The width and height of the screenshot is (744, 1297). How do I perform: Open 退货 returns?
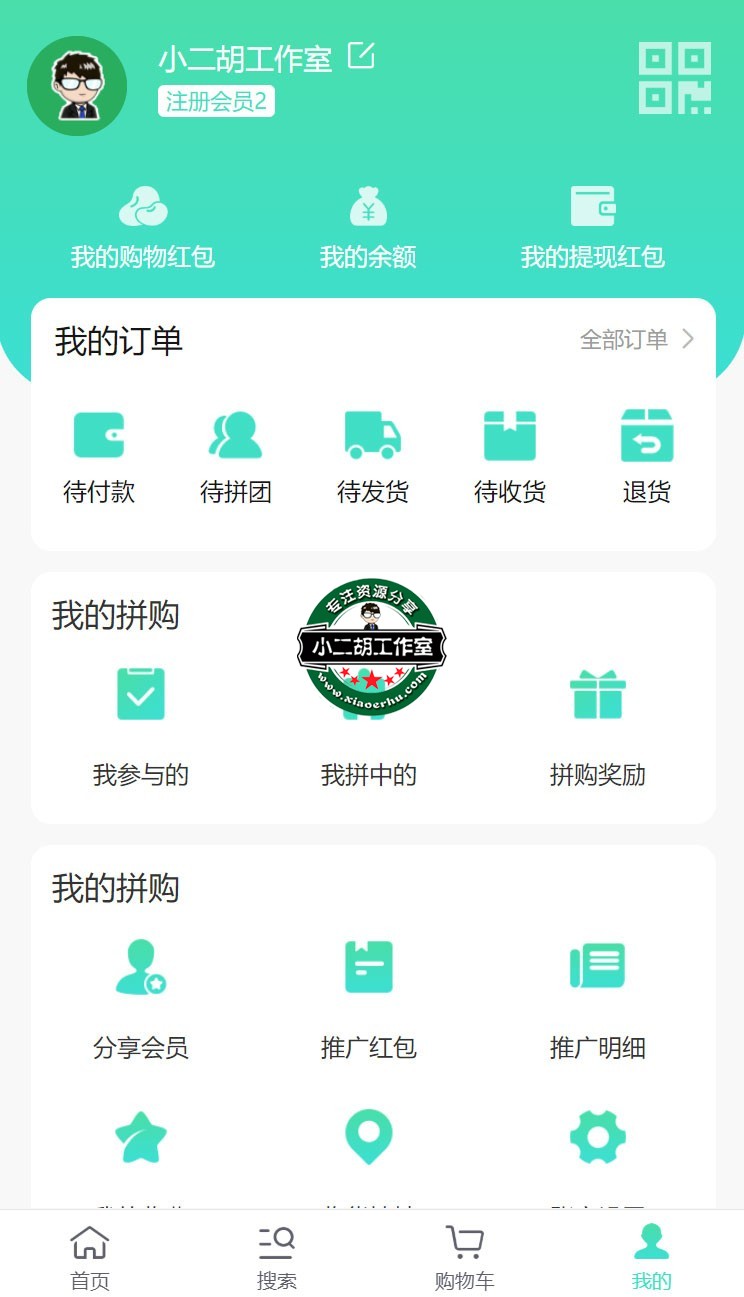647,456
